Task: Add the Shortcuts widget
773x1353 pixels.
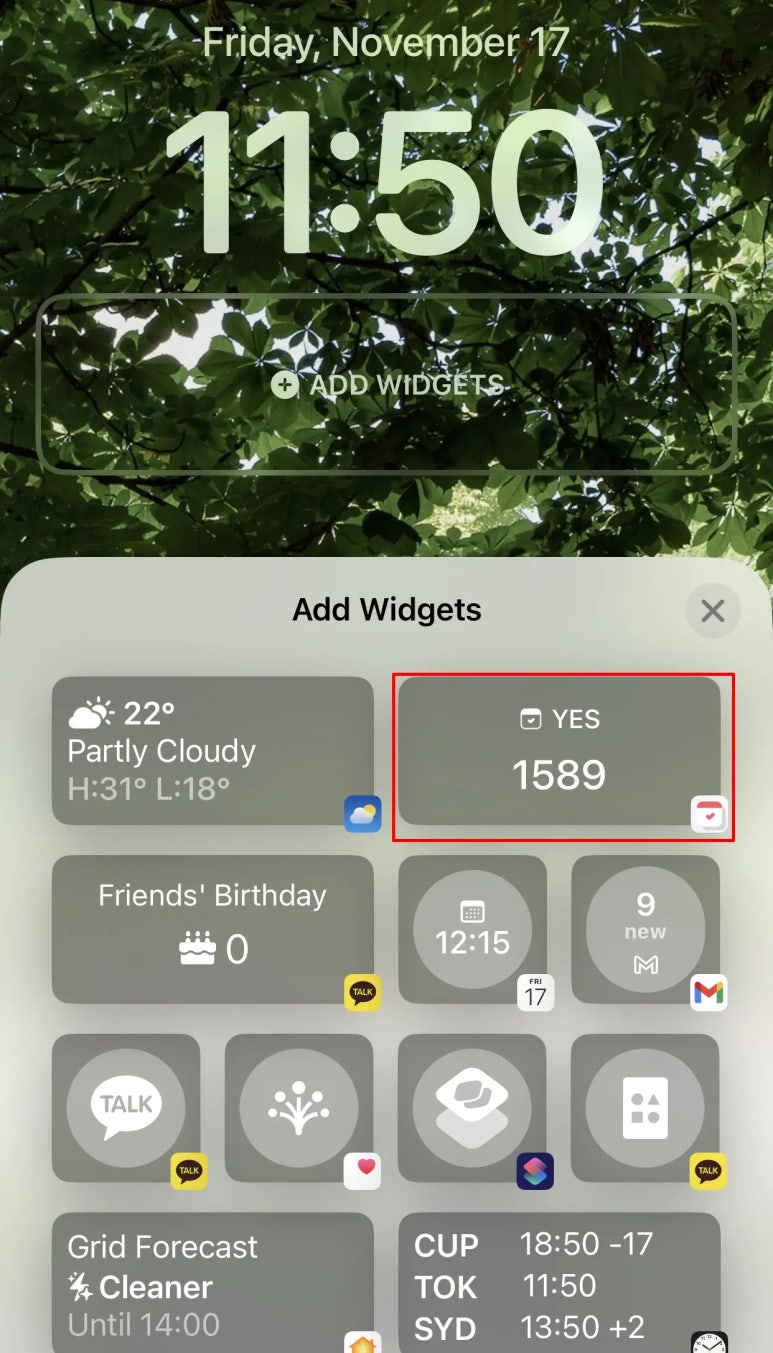Action: tap(472, 1107)
